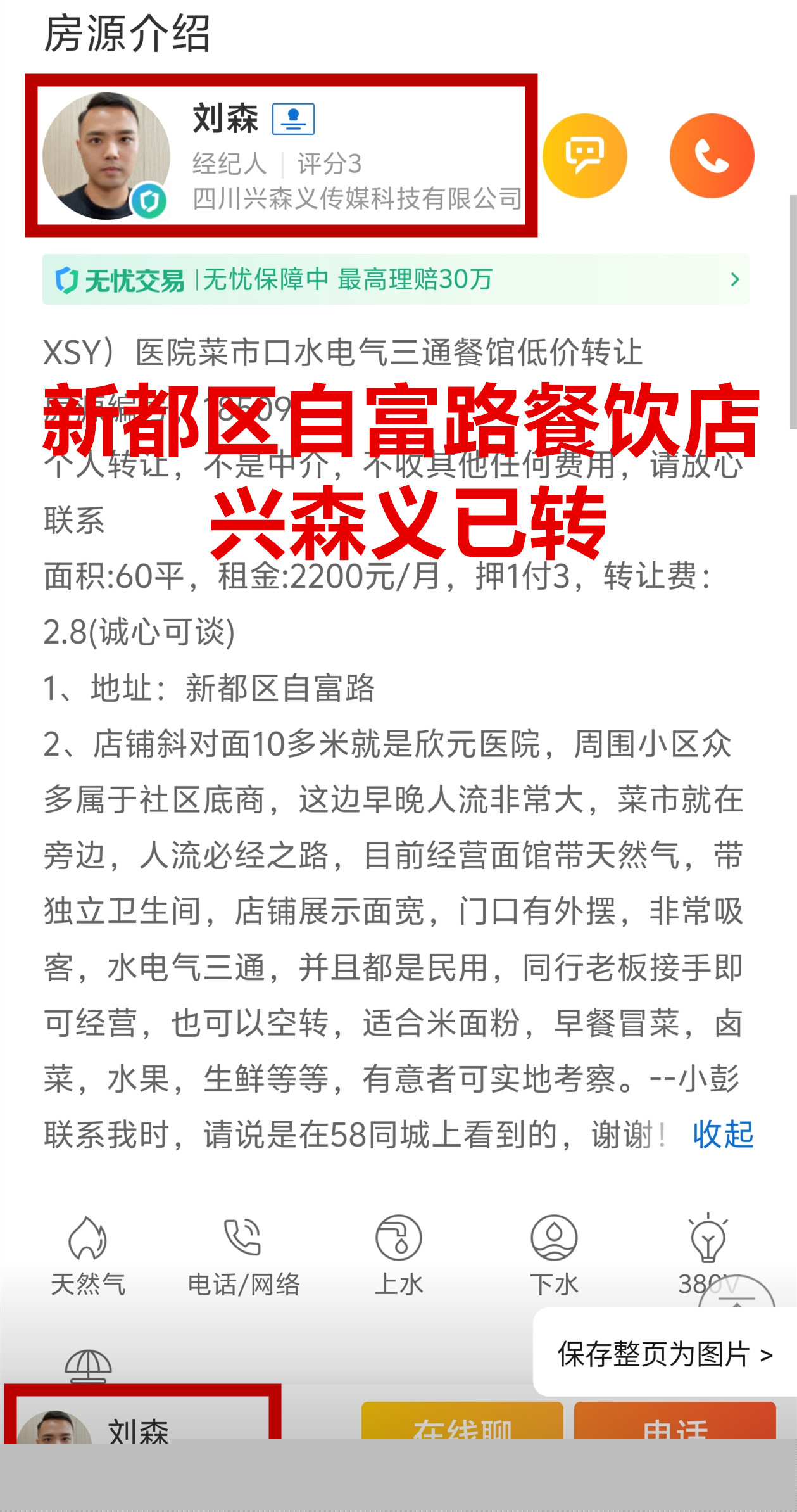Tap the bottom 电话 call button
Image resolution: width=797 pixels, height=1512 pixels.
pos(675,1423)
